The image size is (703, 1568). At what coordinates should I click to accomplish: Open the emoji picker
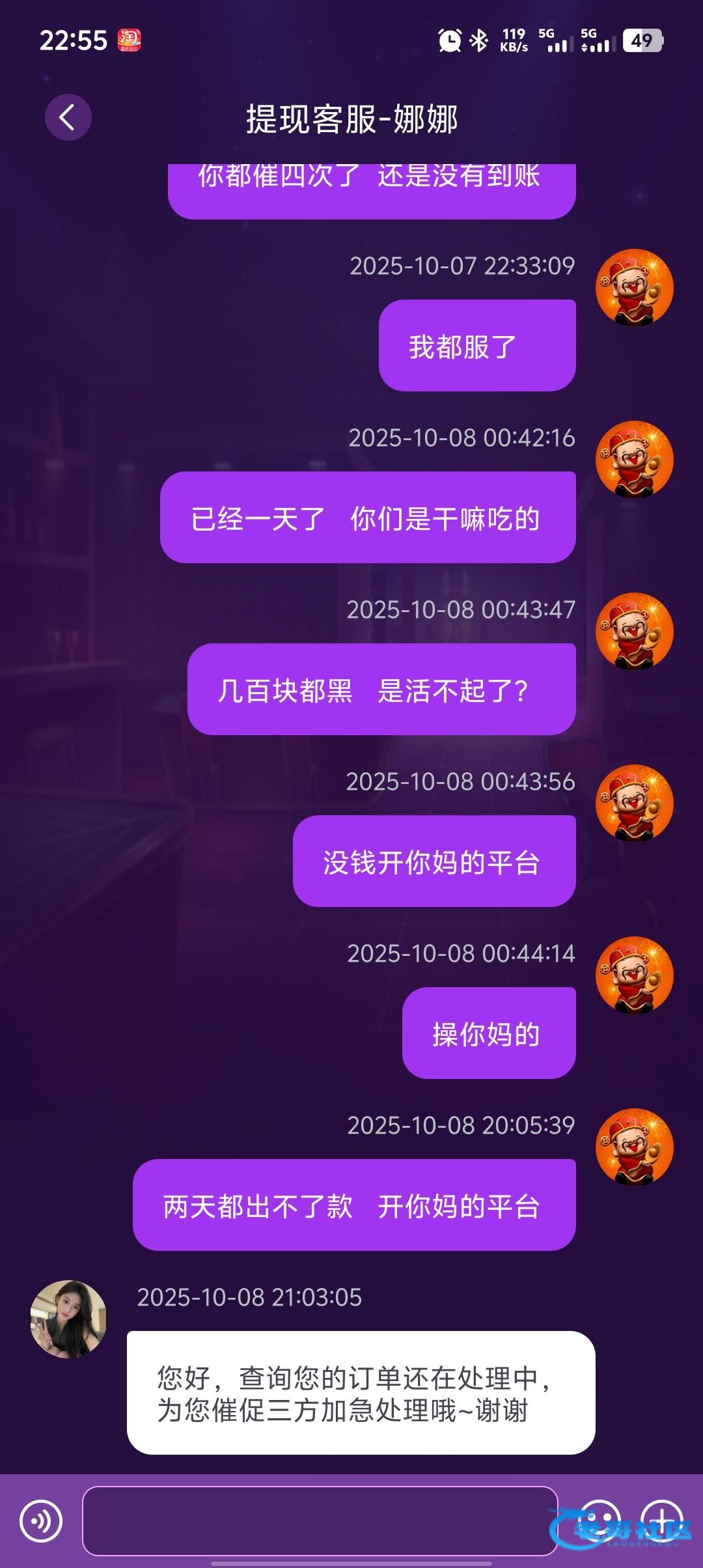click(x=599, y=1521)
